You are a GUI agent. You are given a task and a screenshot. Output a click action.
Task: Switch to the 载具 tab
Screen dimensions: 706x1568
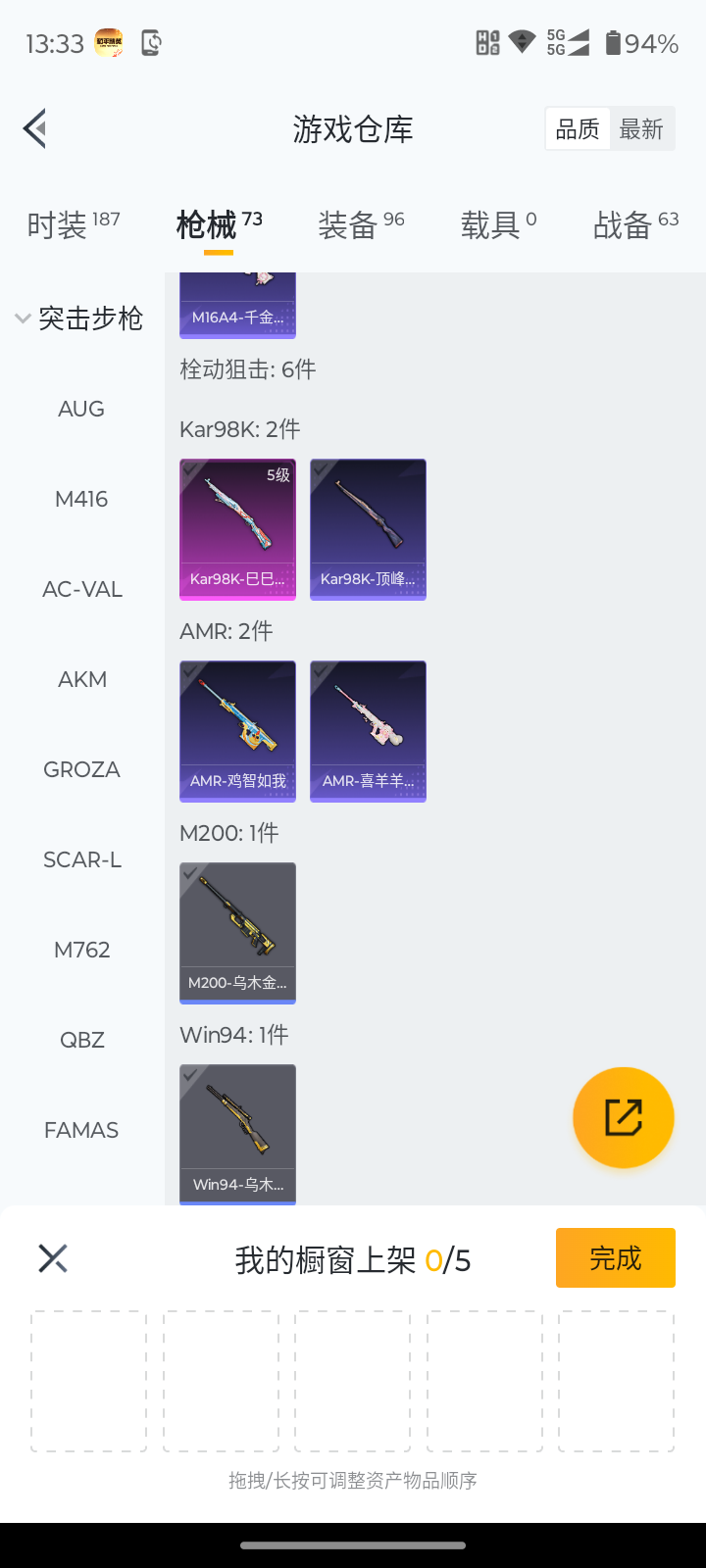point(498,225)
